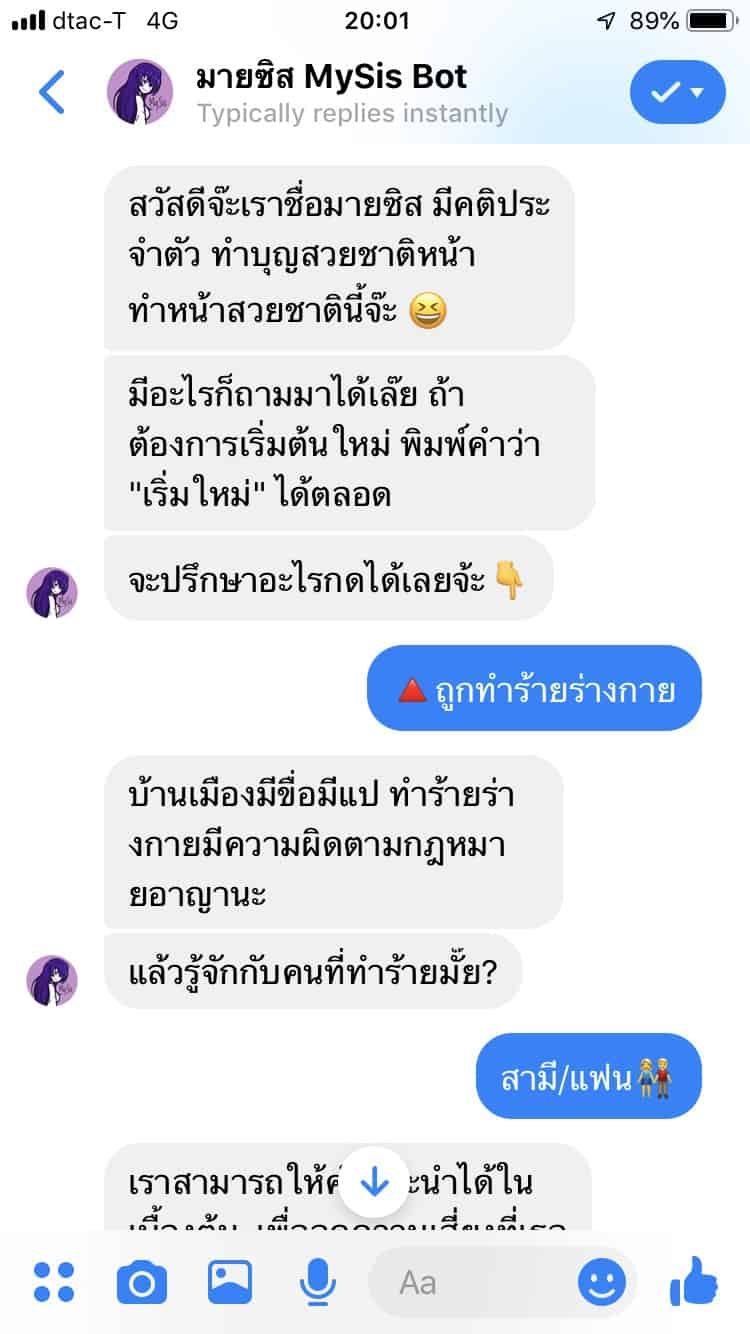Focus the Aa message text field
The image size is (750, 1334).
click(x=470, y=1282)
